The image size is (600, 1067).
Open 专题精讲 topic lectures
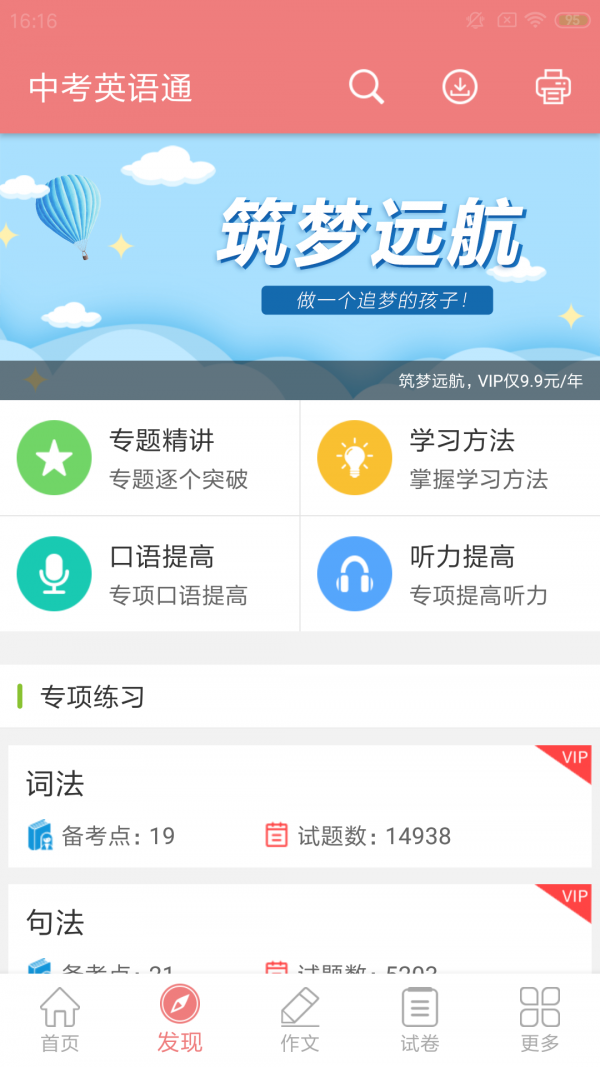[x=150, y=458]
